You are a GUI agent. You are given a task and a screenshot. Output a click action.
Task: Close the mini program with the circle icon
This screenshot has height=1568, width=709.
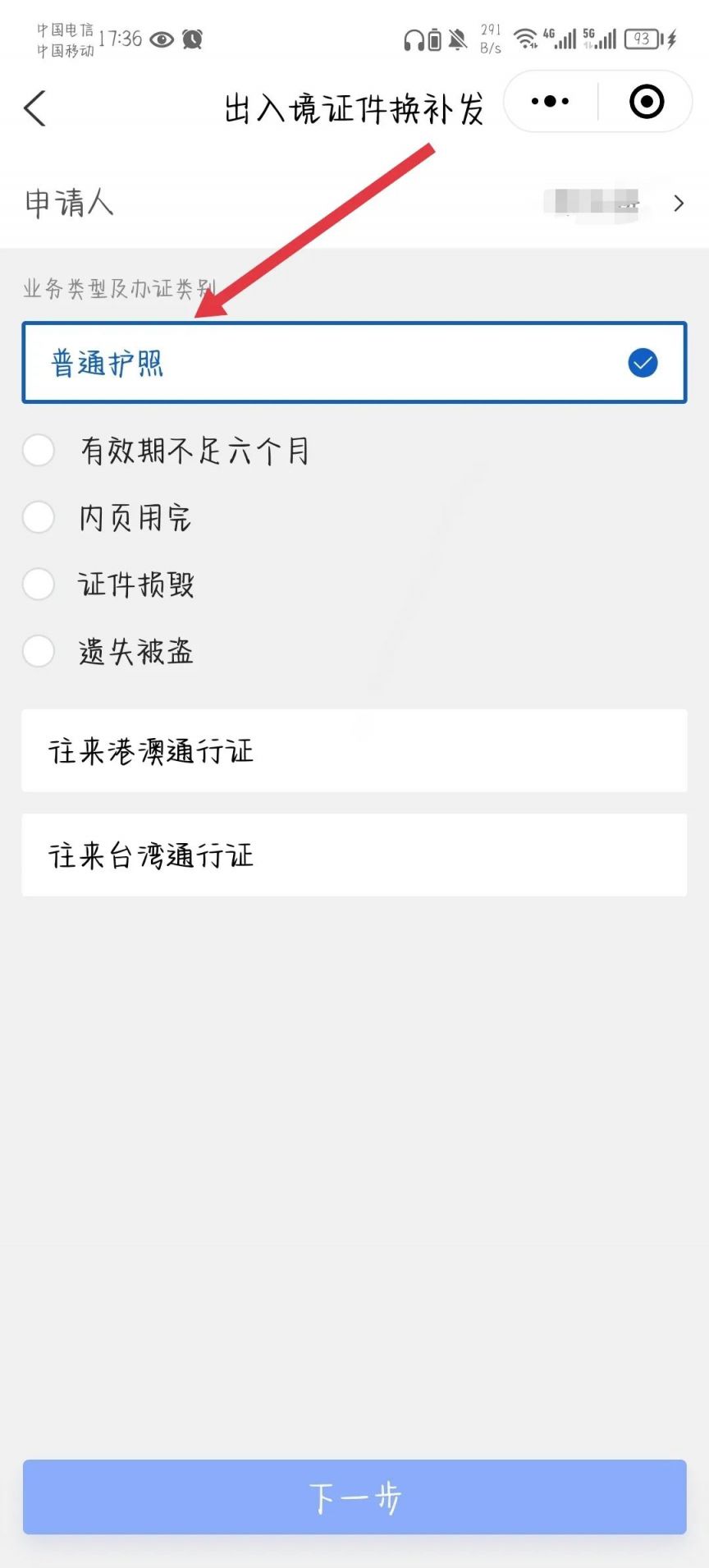coord(646,102)
